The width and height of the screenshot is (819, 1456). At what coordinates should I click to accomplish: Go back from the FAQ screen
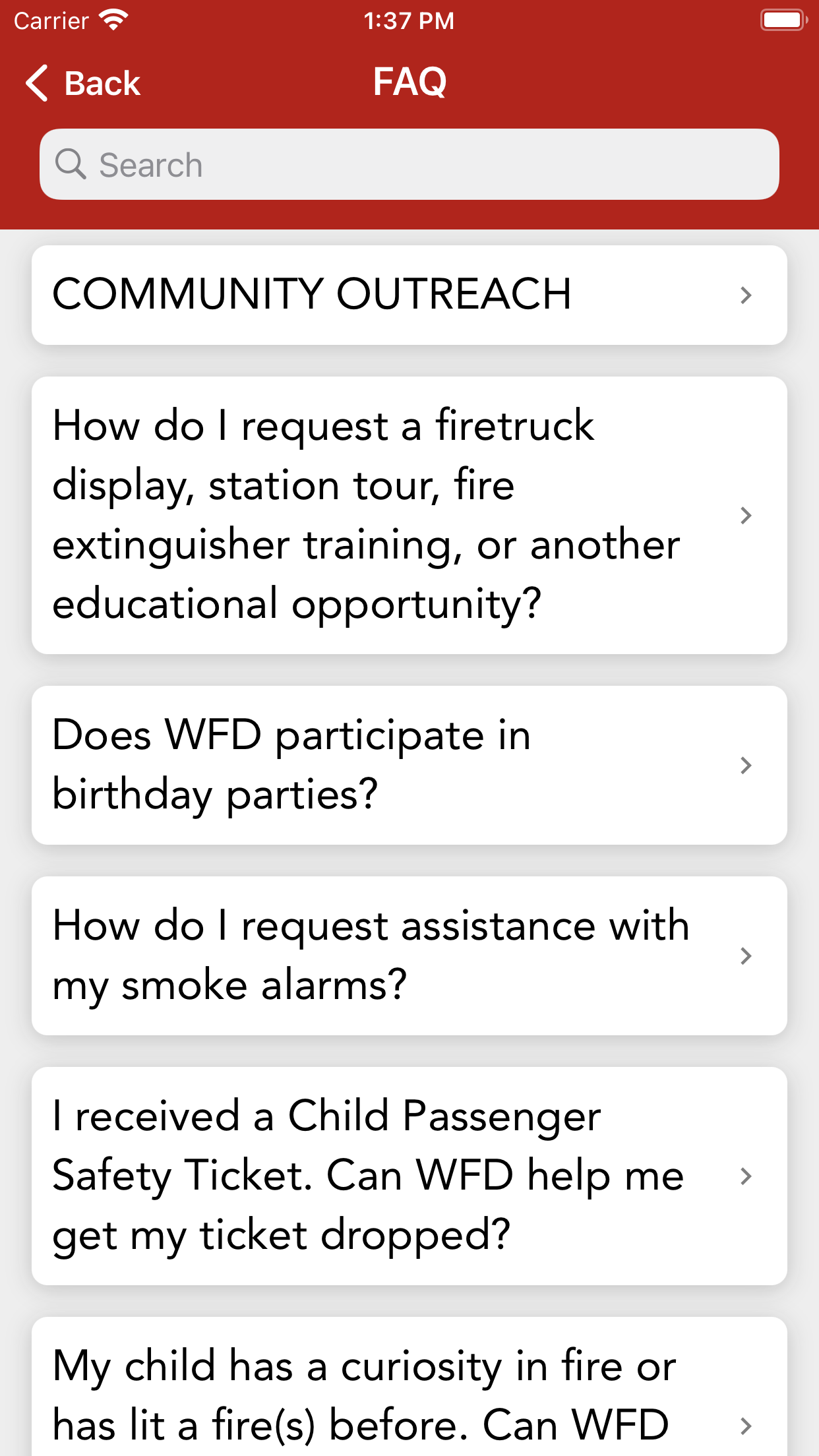pyautogui.click(x=83, y=84)
